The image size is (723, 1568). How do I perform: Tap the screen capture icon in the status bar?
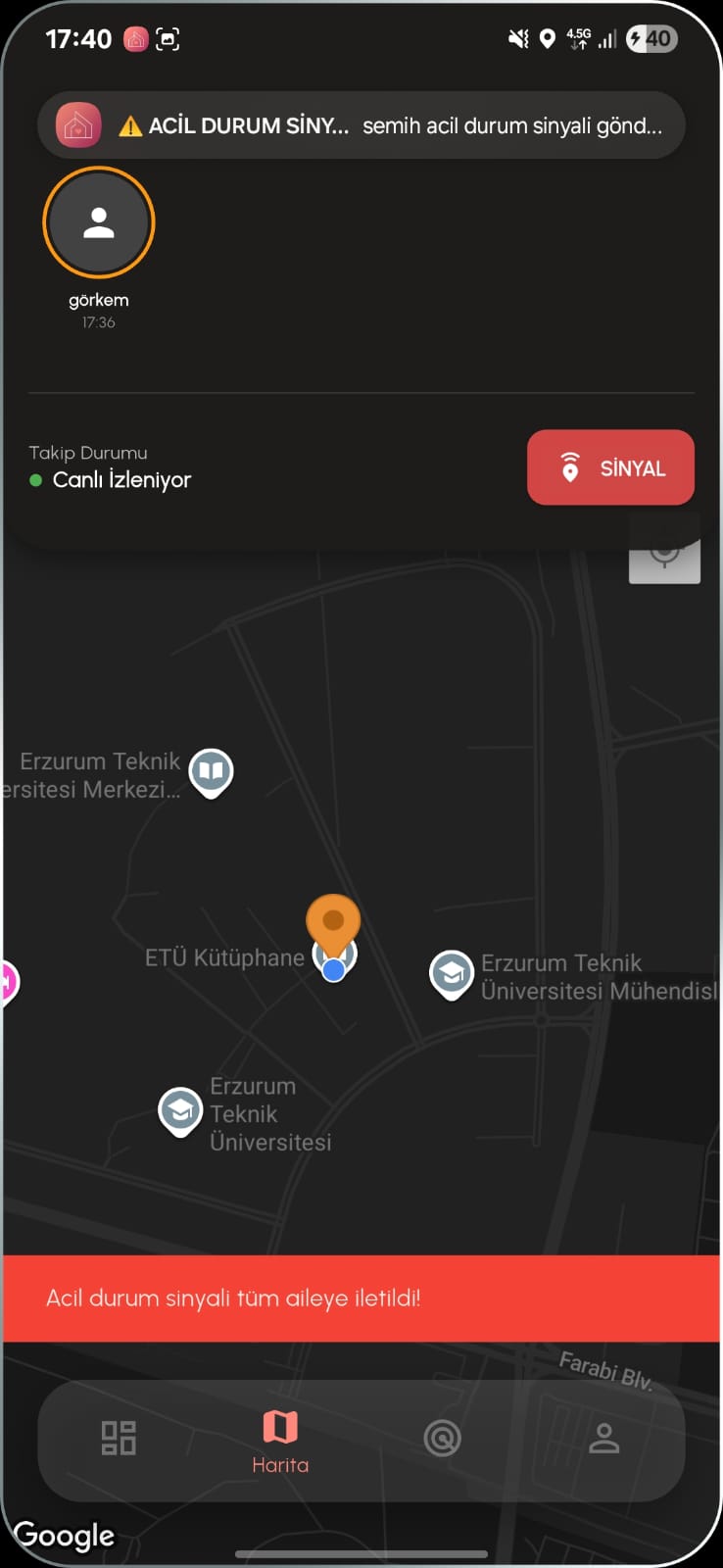tap(168, 39)
